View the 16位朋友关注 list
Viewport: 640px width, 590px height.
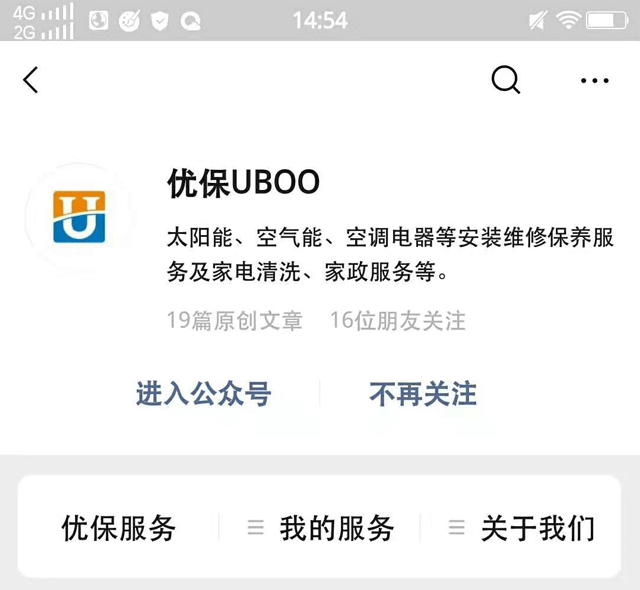pyautogui.click(x=397, y=321)
